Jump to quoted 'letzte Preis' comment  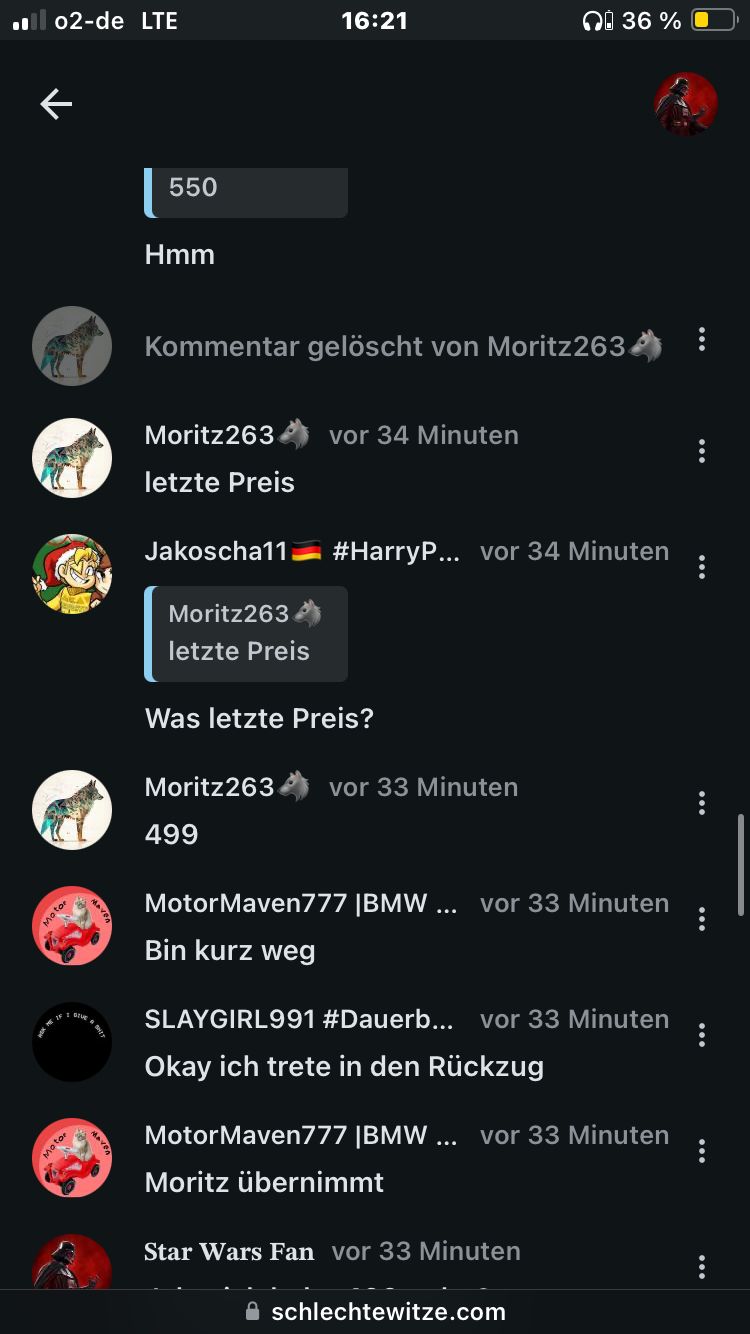pos(246,634)
